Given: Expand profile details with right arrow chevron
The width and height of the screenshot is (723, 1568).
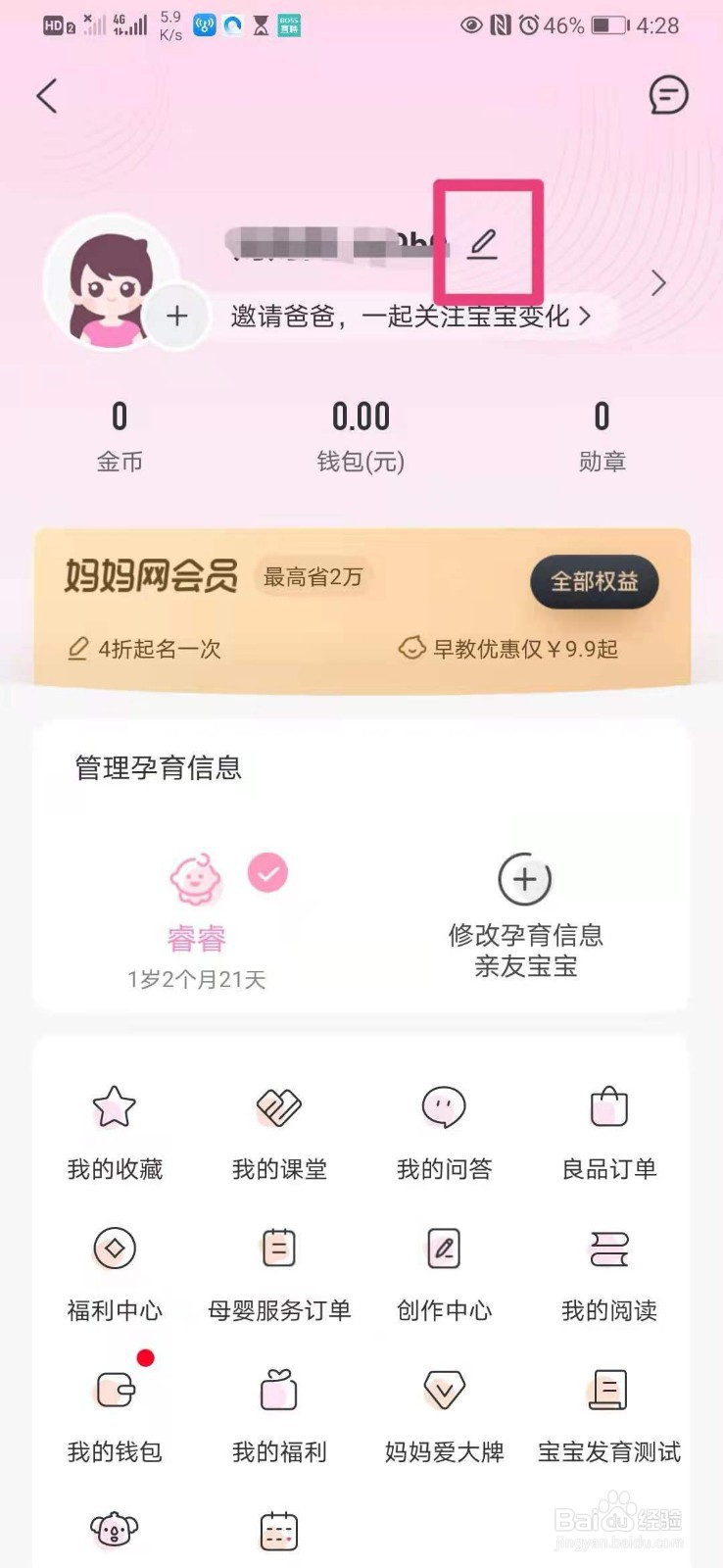Looking at the screenshot, I should click(x=659, y=282).
